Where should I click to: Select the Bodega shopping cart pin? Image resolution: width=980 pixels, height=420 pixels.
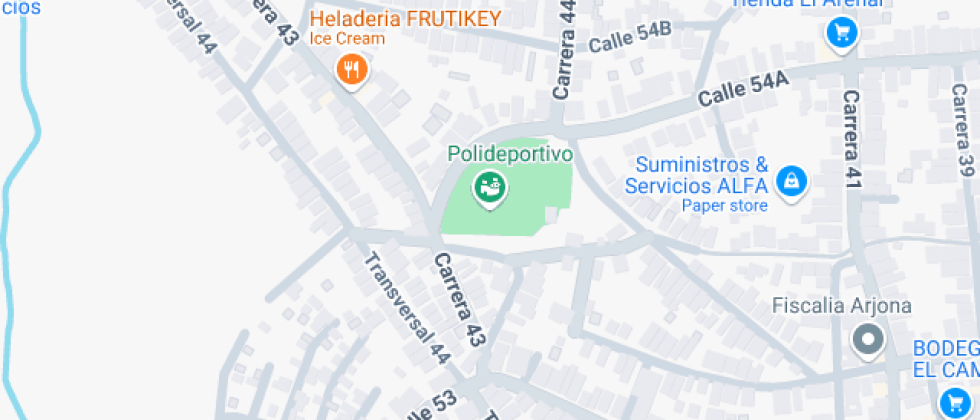[x=957, y=402]
